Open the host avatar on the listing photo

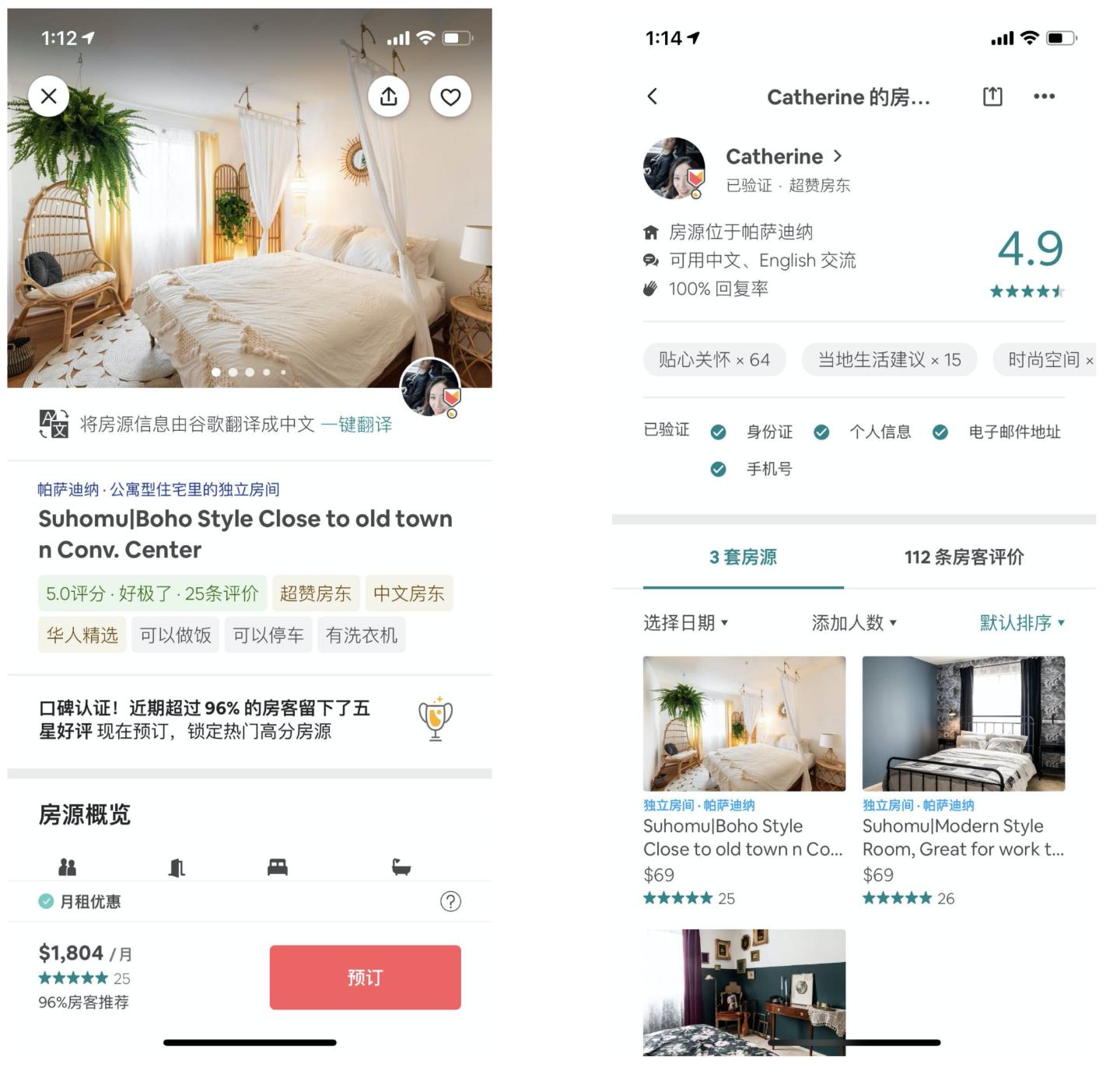coord(430,387)
